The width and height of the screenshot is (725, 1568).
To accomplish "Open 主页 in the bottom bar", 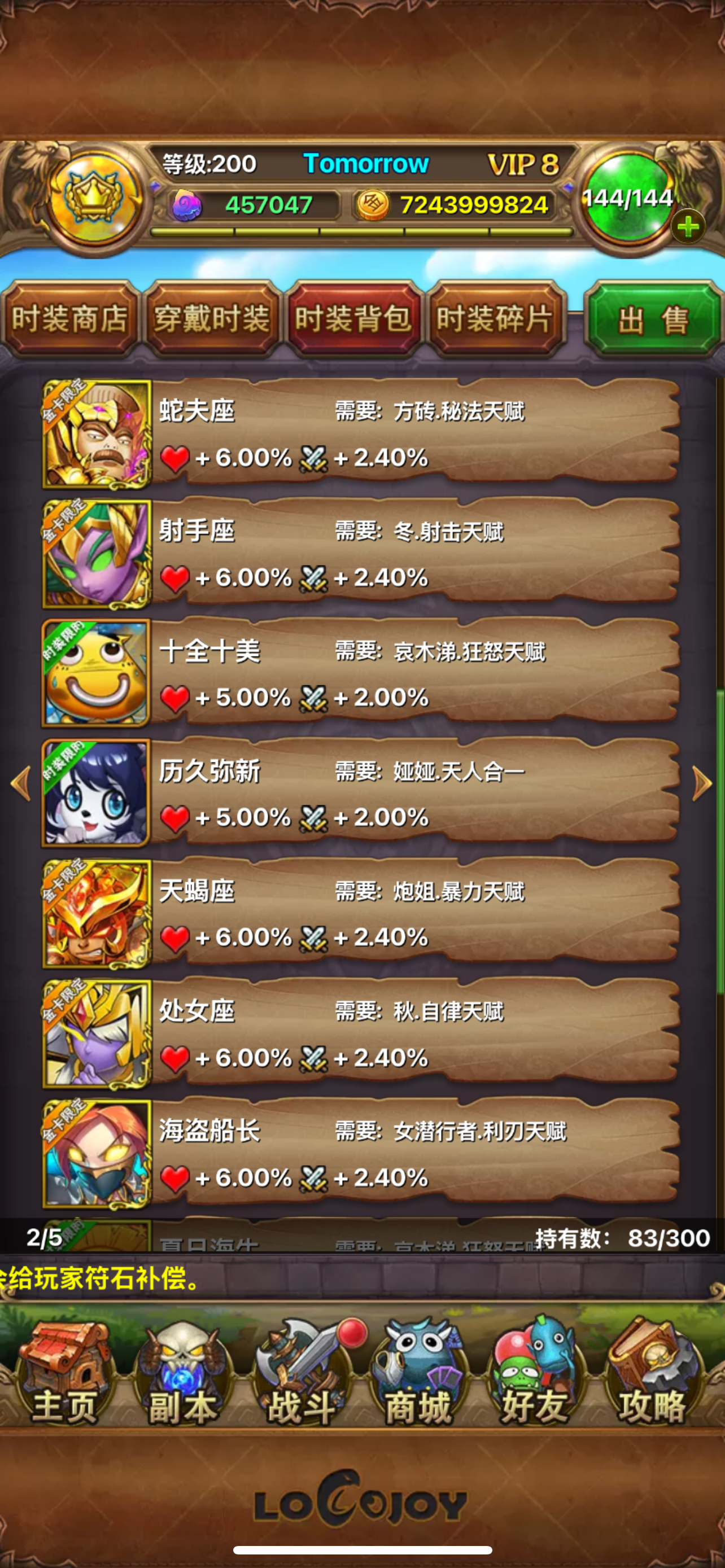I will pos(64,1373).
